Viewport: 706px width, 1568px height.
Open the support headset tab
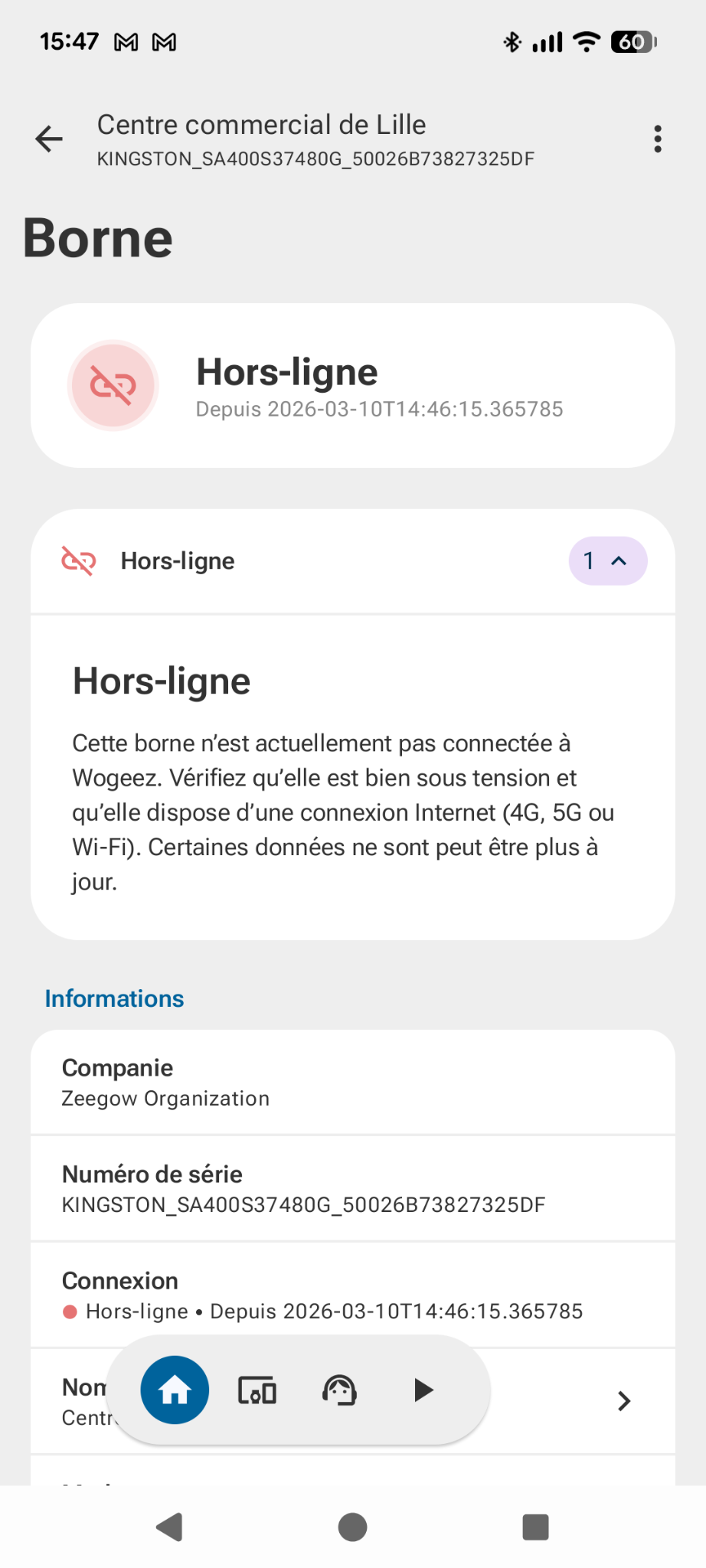340,1390
